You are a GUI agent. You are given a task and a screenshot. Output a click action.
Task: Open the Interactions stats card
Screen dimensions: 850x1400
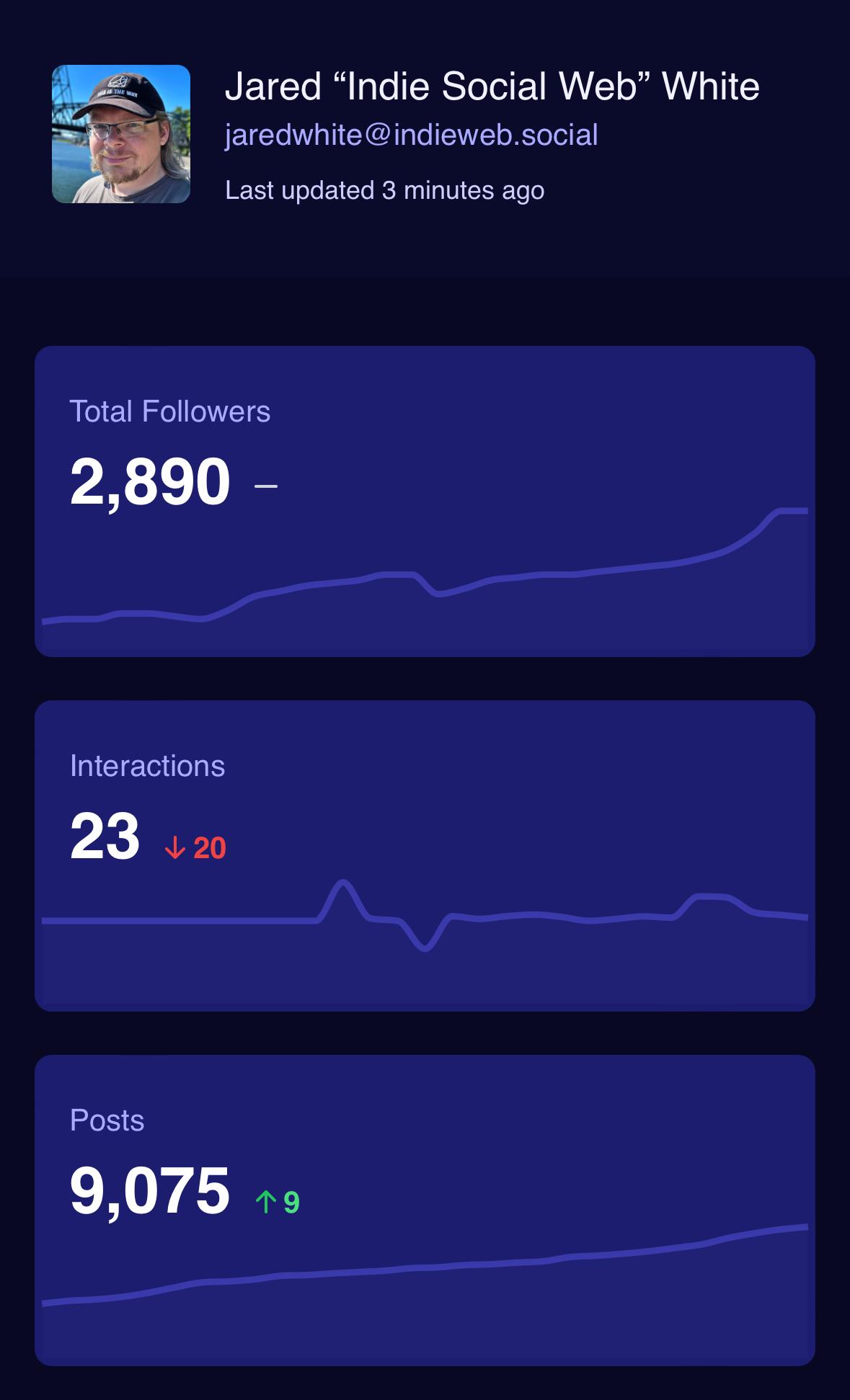coord(425,855)
